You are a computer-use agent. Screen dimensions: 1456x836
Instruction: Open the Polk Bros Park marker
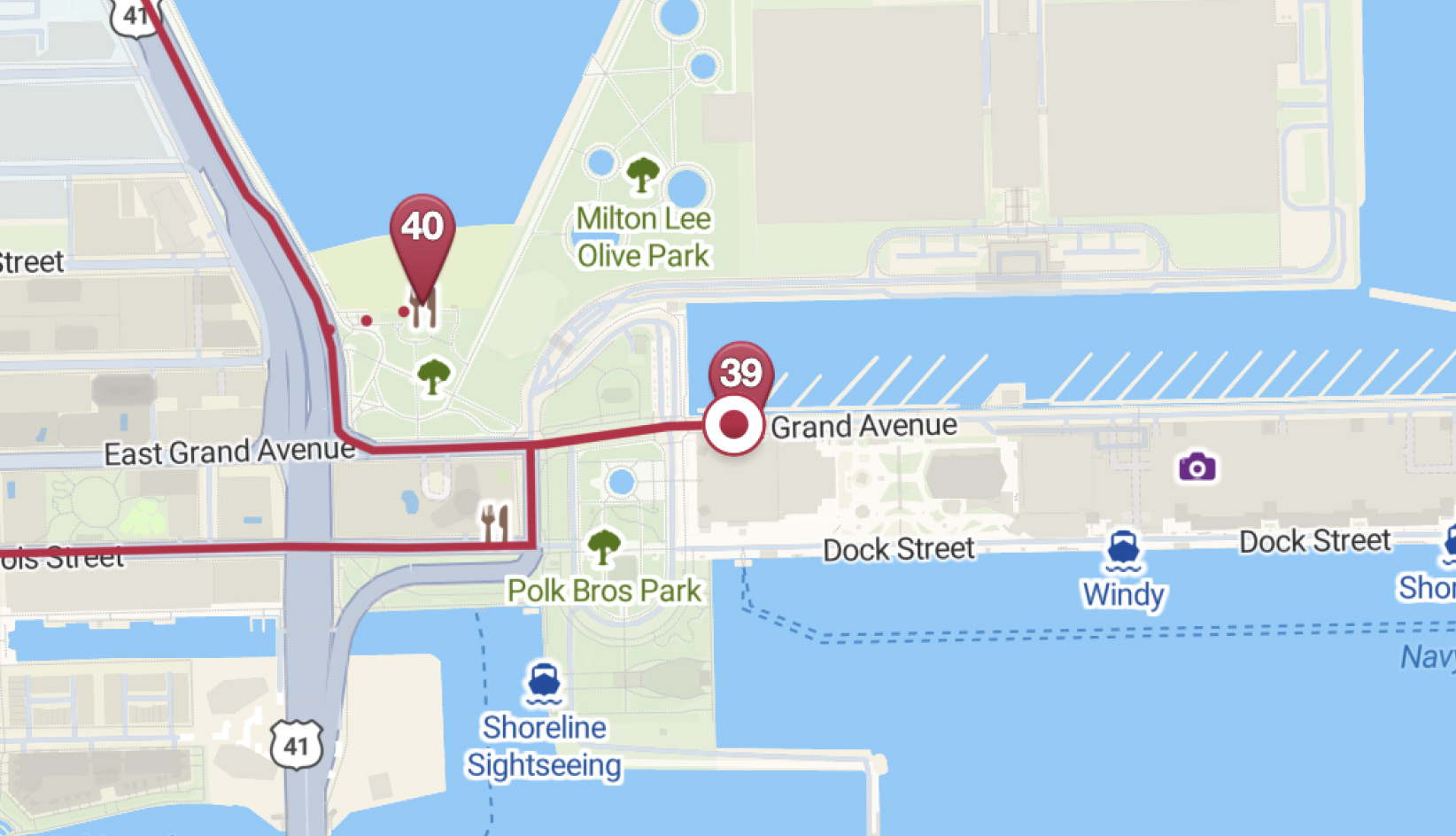click(x=604, y=546)
